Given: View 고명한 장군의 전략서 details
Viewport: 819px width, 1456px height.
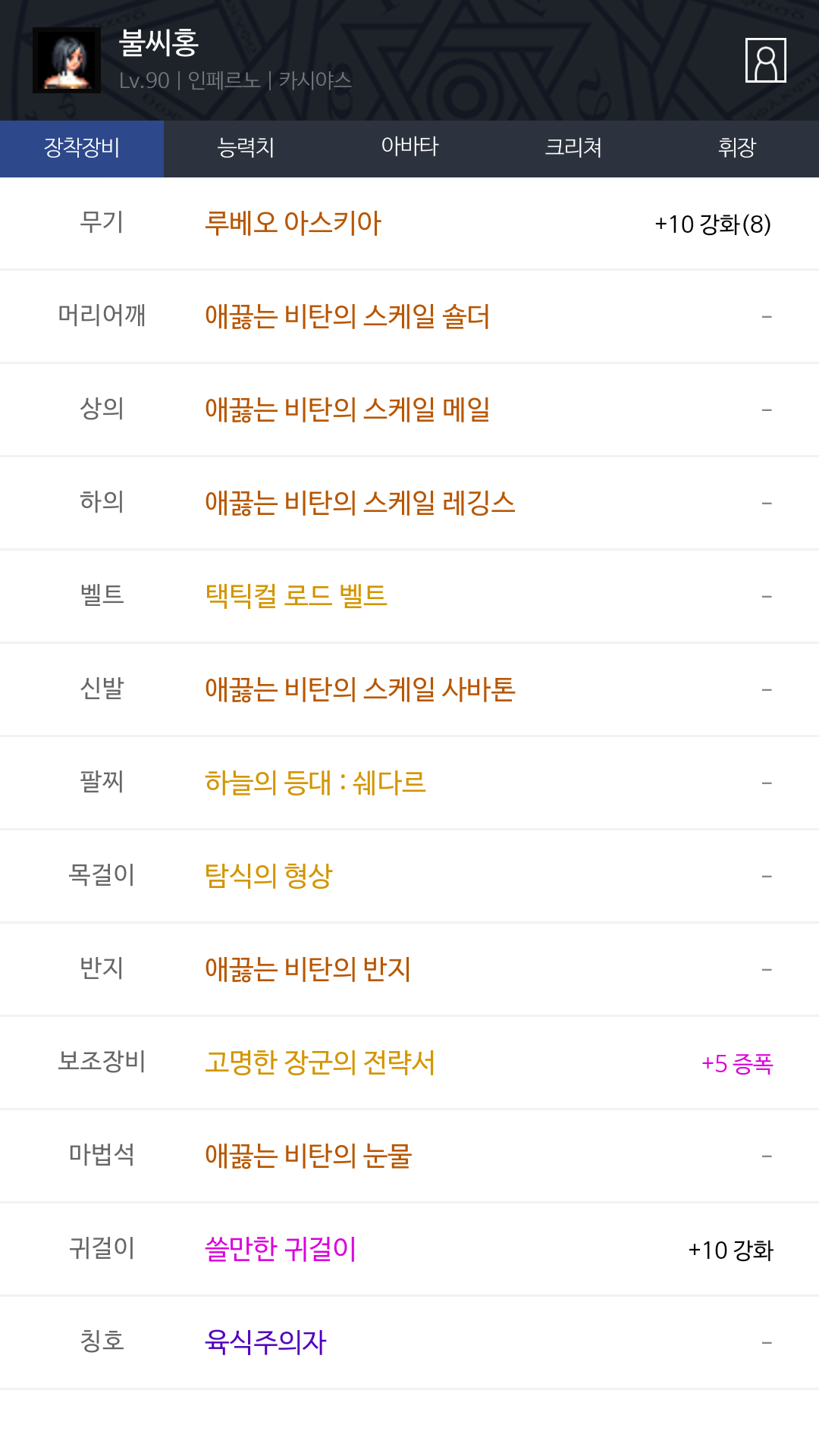Looking at the screenshot, I should point(320,1062).
